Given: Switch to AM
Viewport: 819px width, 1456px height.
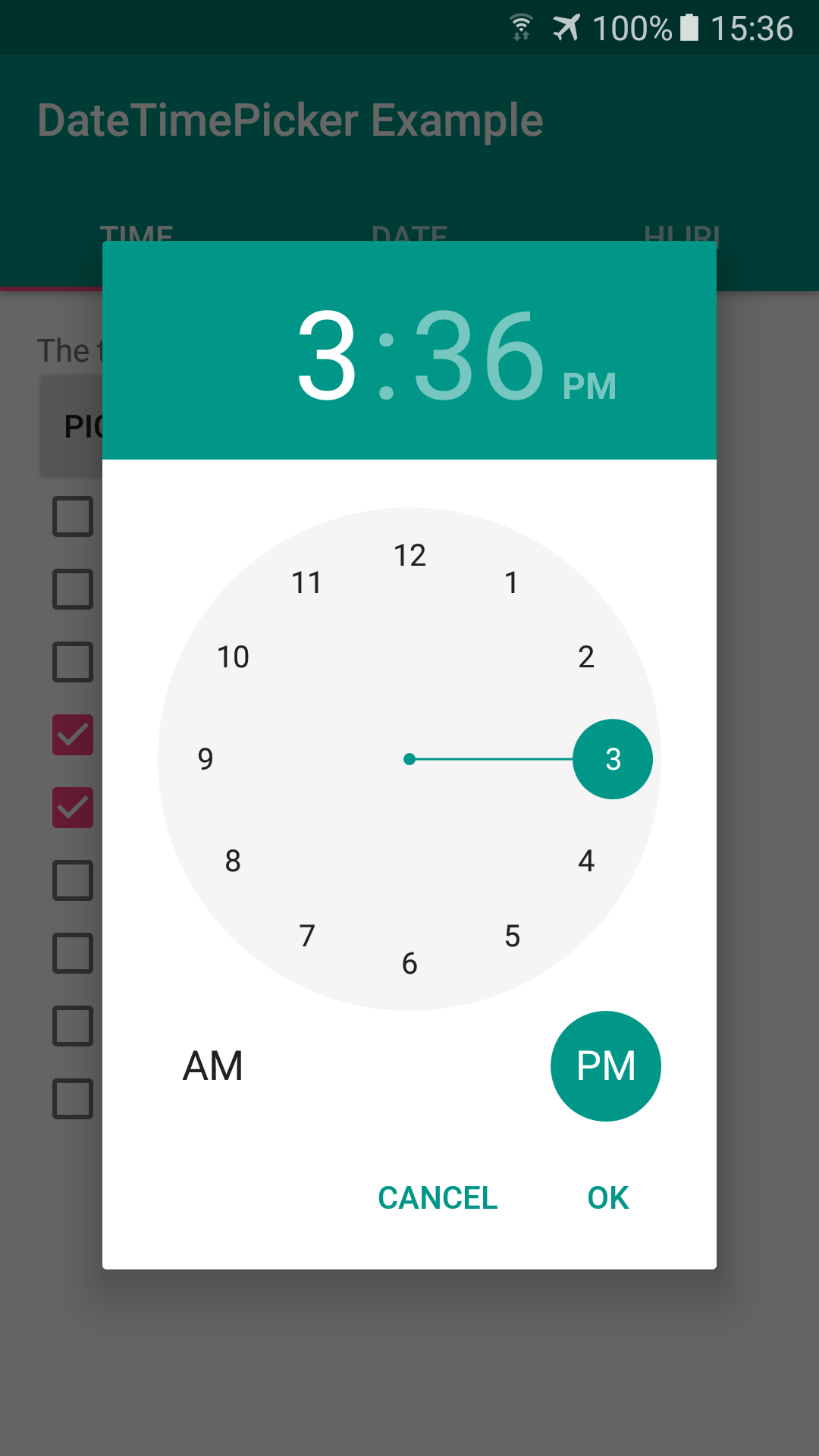Looking at the screenshot, I should click(213, 1065).
